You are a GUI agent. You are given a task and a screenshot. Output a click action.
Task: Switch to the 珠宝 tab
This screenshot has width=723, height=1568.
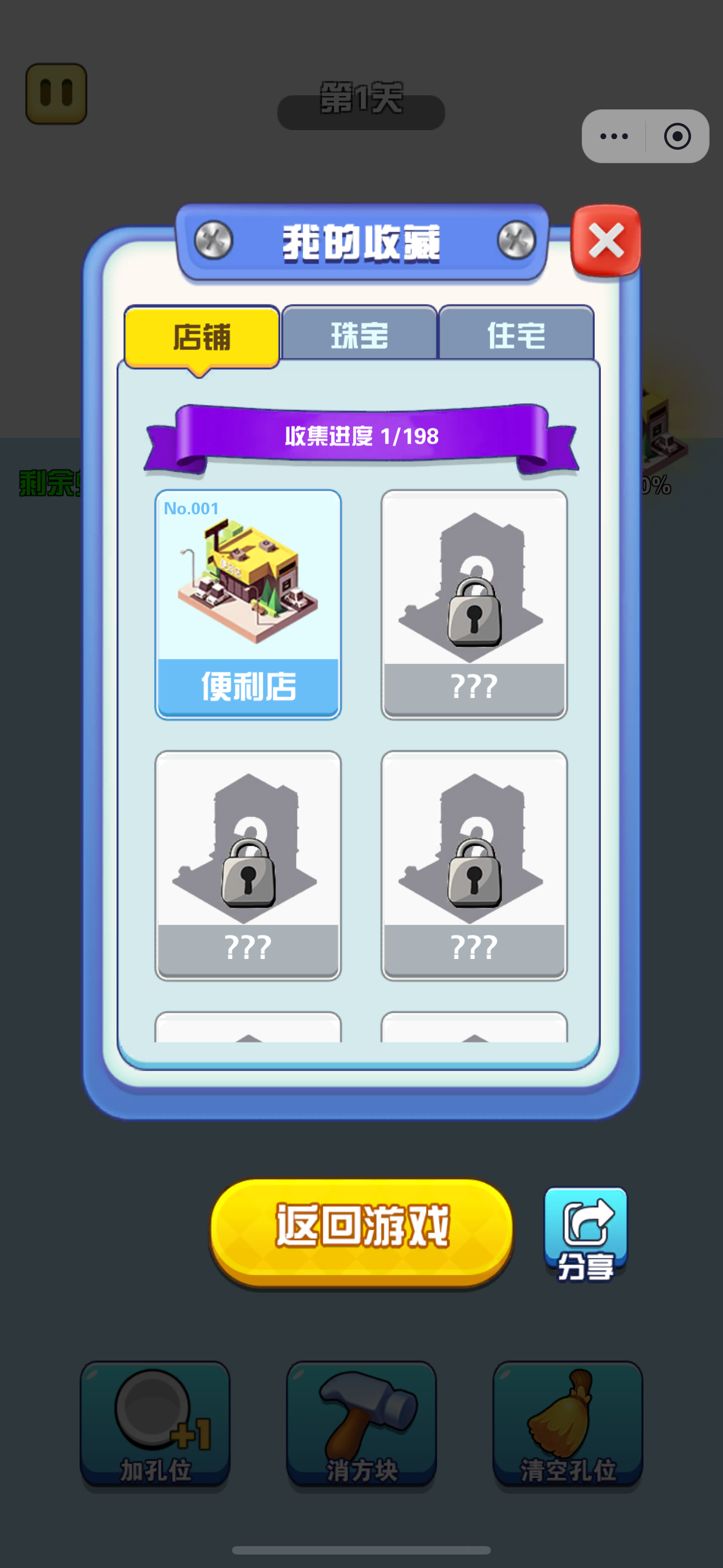click(x=360, y=334)
